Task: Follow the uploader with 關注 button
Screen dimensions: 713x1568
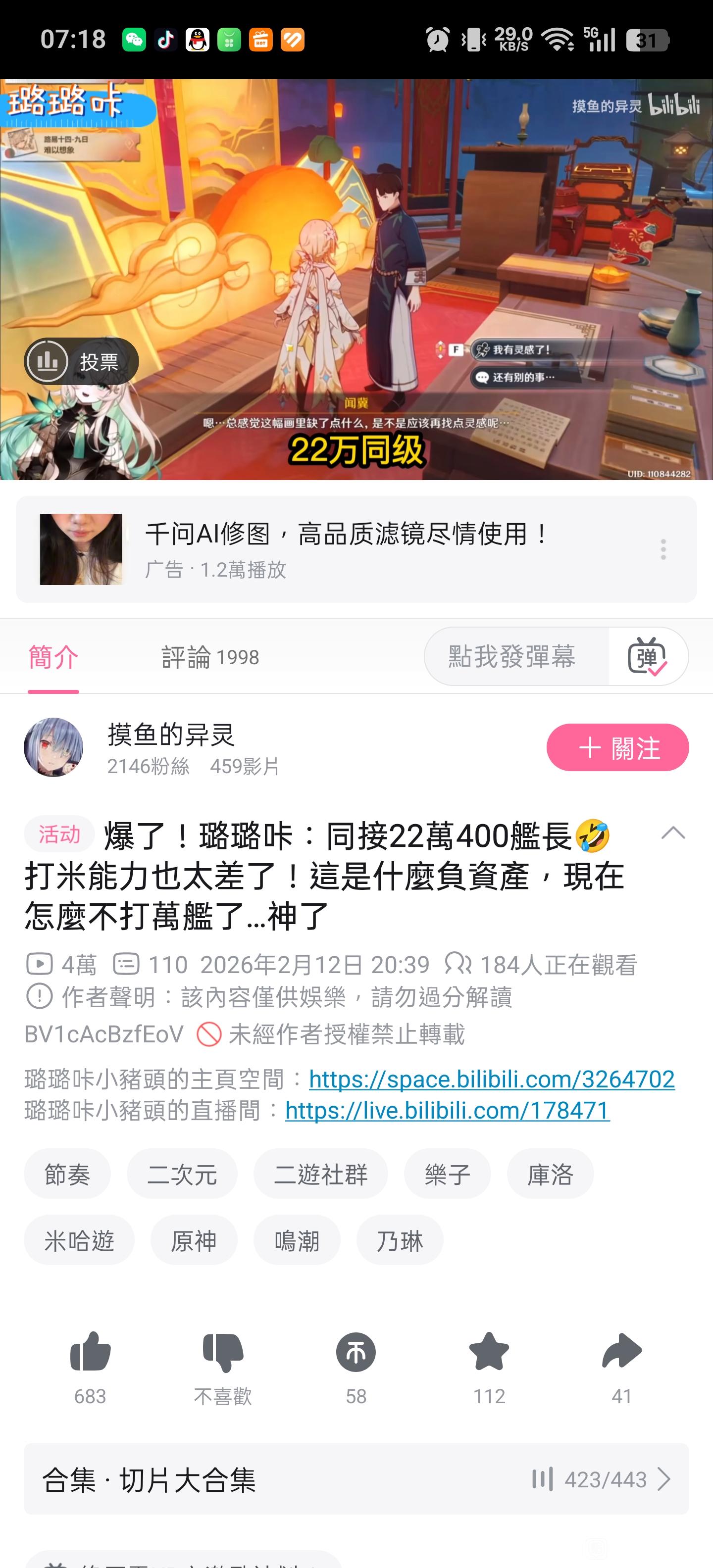Action: coord(617,747)
